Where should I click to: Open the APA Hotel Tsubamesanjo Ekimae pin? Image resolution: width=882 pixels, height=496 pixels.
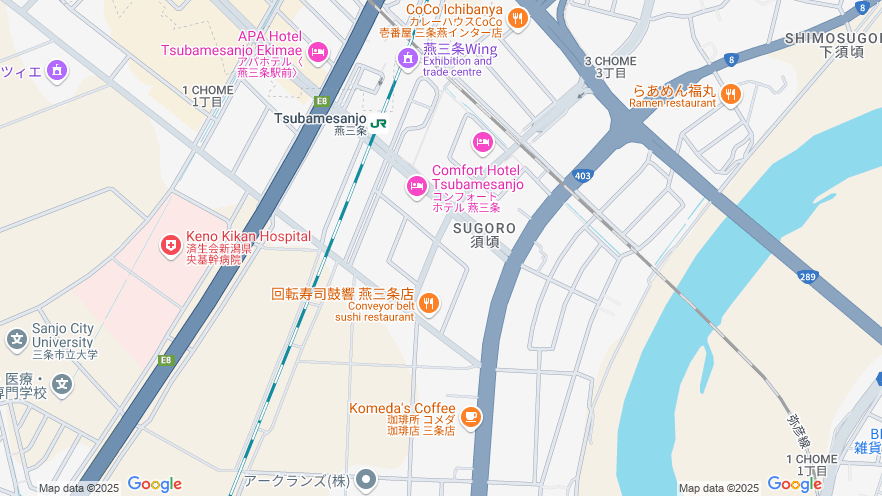pyautogui.click(x=318, y=51)
